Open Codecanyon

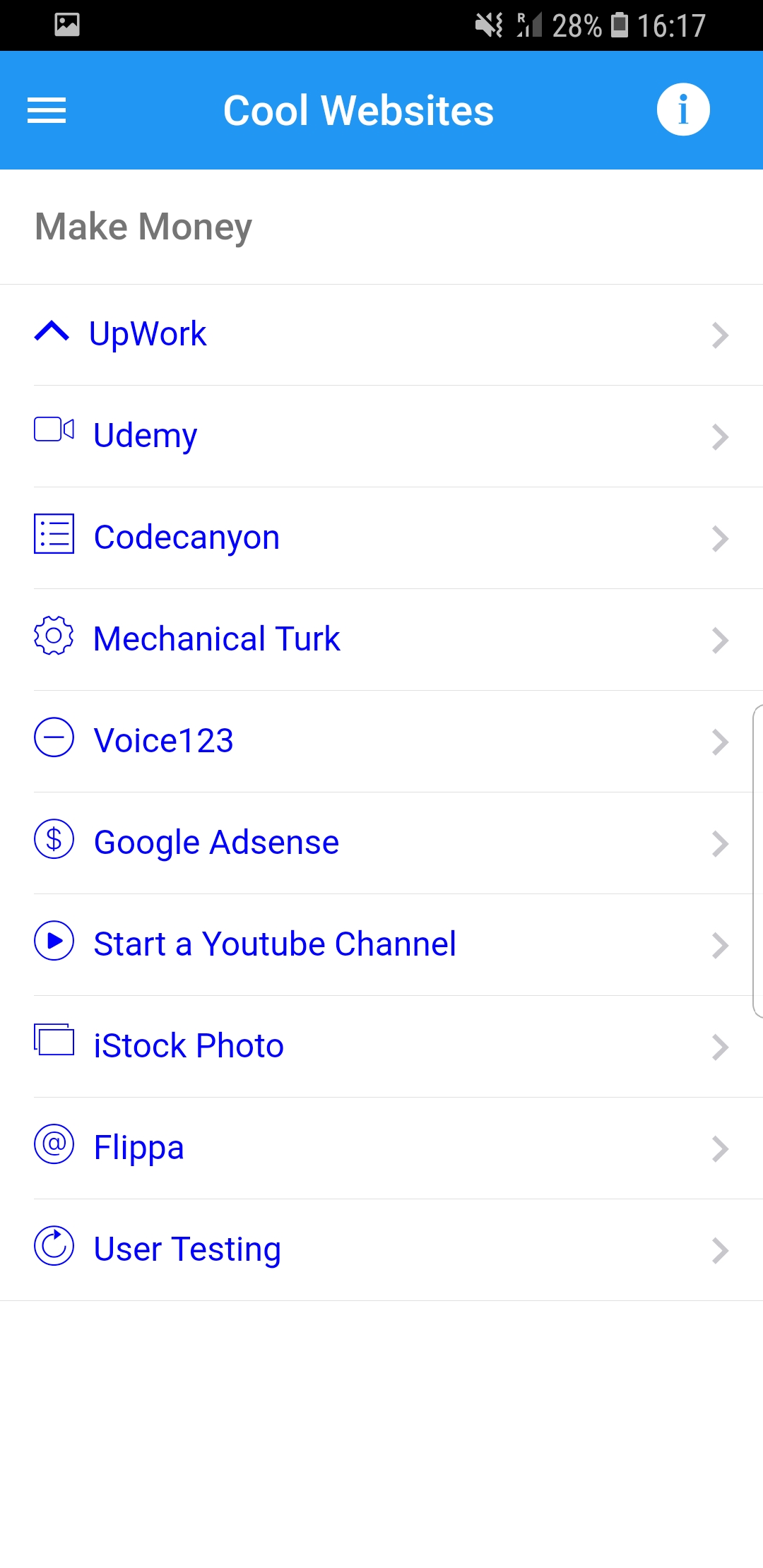[x=381, y=538]
